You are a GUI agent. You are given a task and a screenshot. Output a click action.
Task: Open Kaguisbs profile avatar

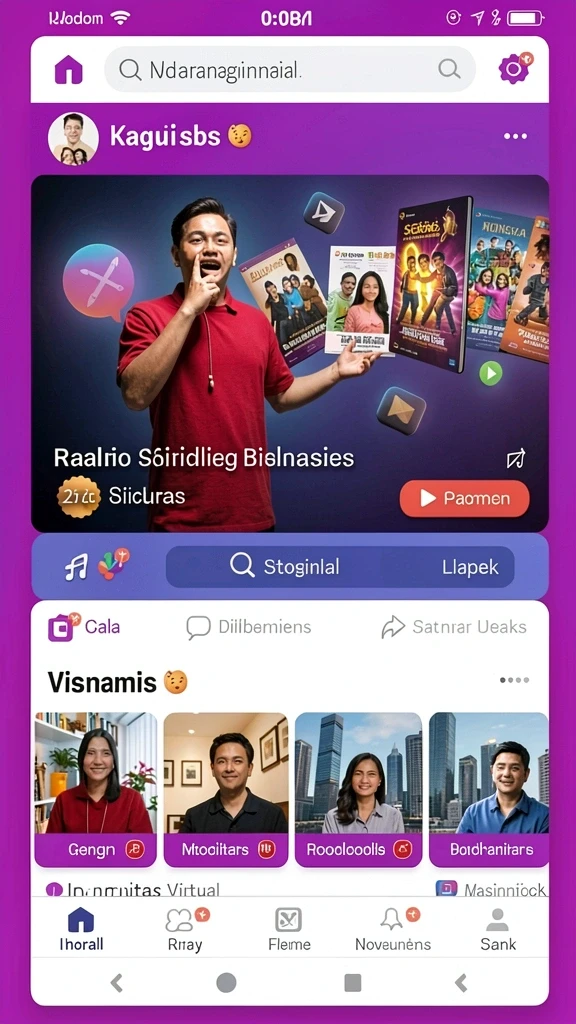click(x=73, y=138)
